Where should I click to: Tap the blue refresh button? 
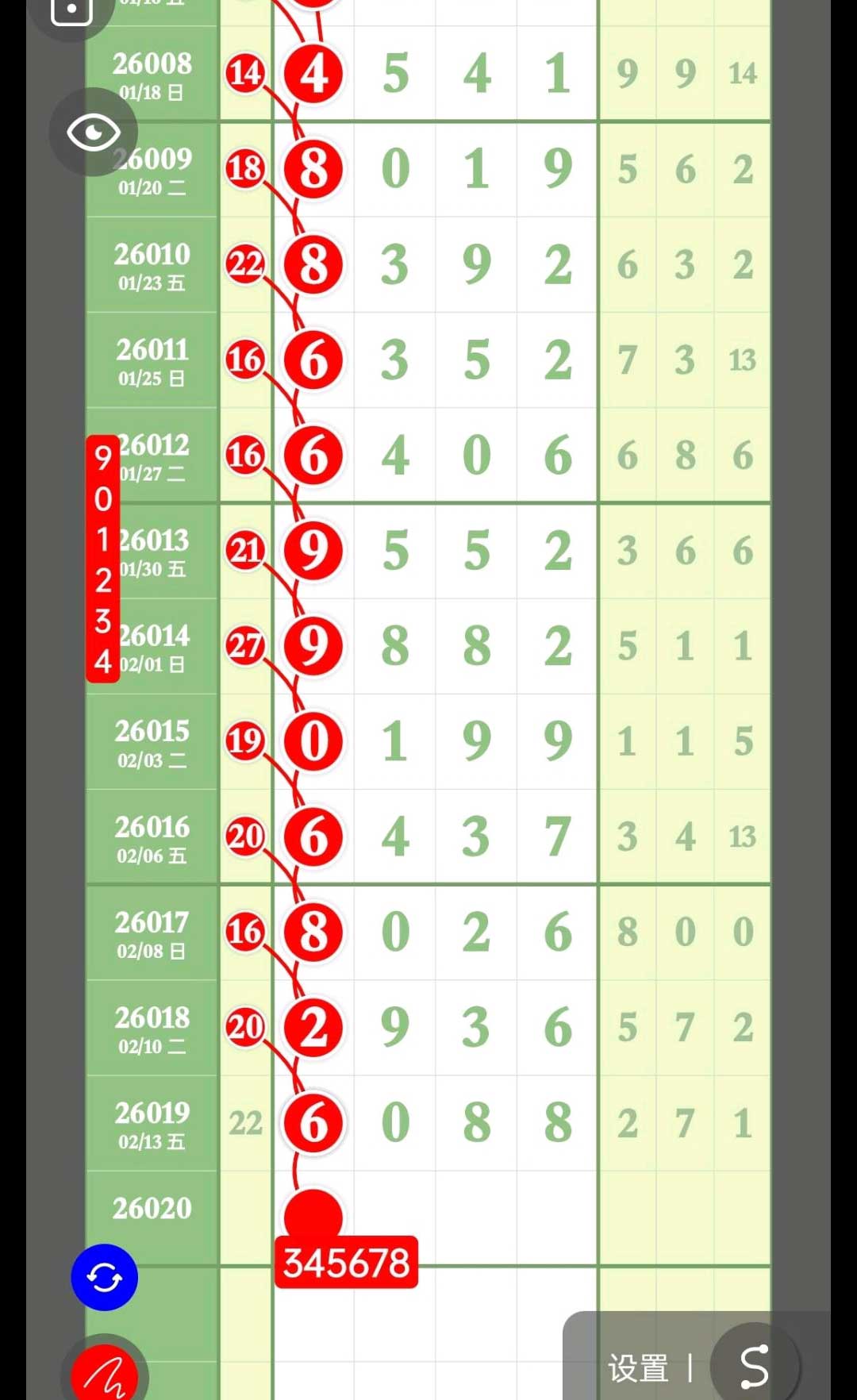(105, 1277)
